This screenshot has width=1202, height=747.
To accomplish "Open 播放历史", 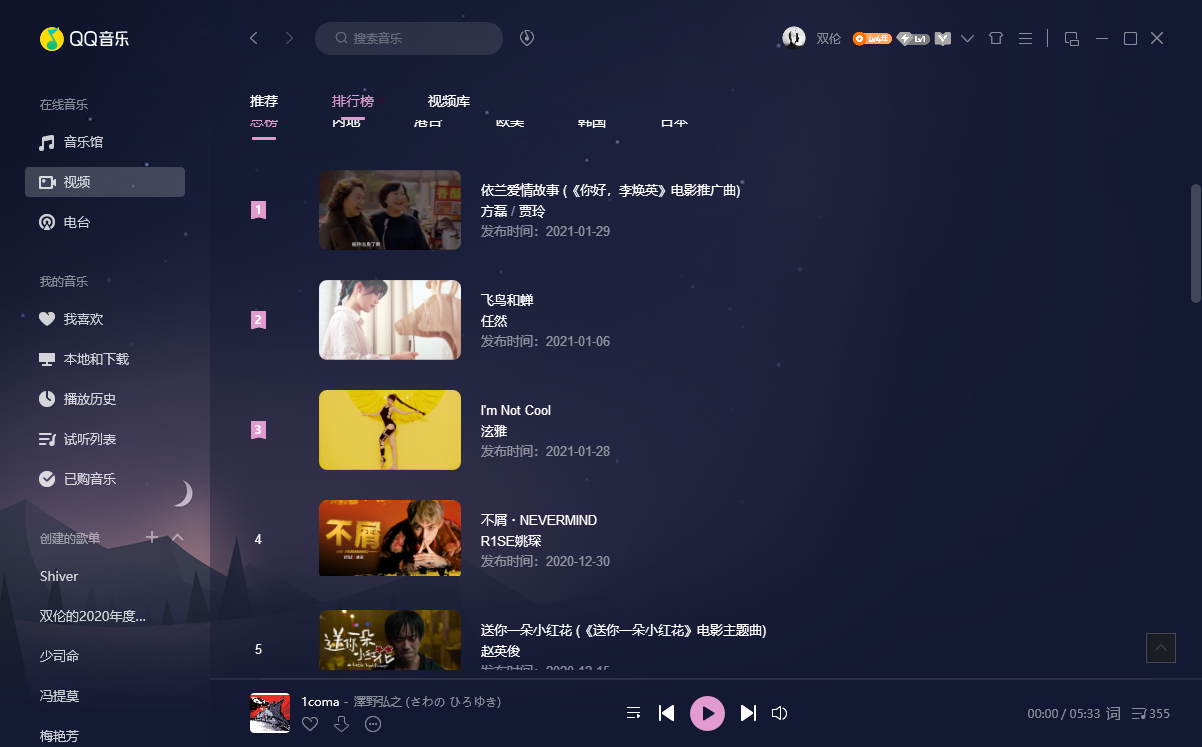I will coord(90,399).
